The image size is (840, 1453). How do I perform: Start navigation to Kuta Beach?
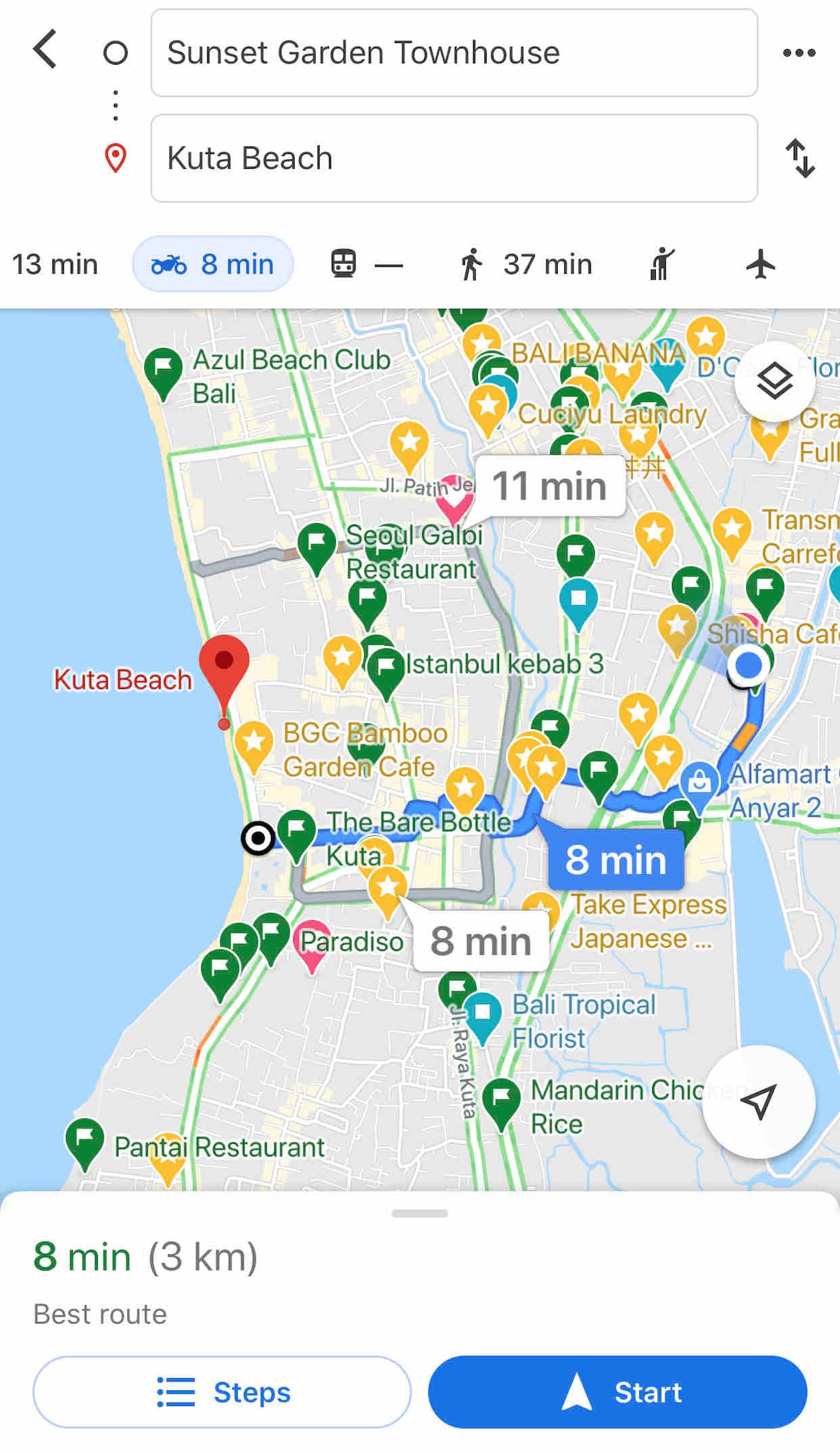coord(617,1392)
